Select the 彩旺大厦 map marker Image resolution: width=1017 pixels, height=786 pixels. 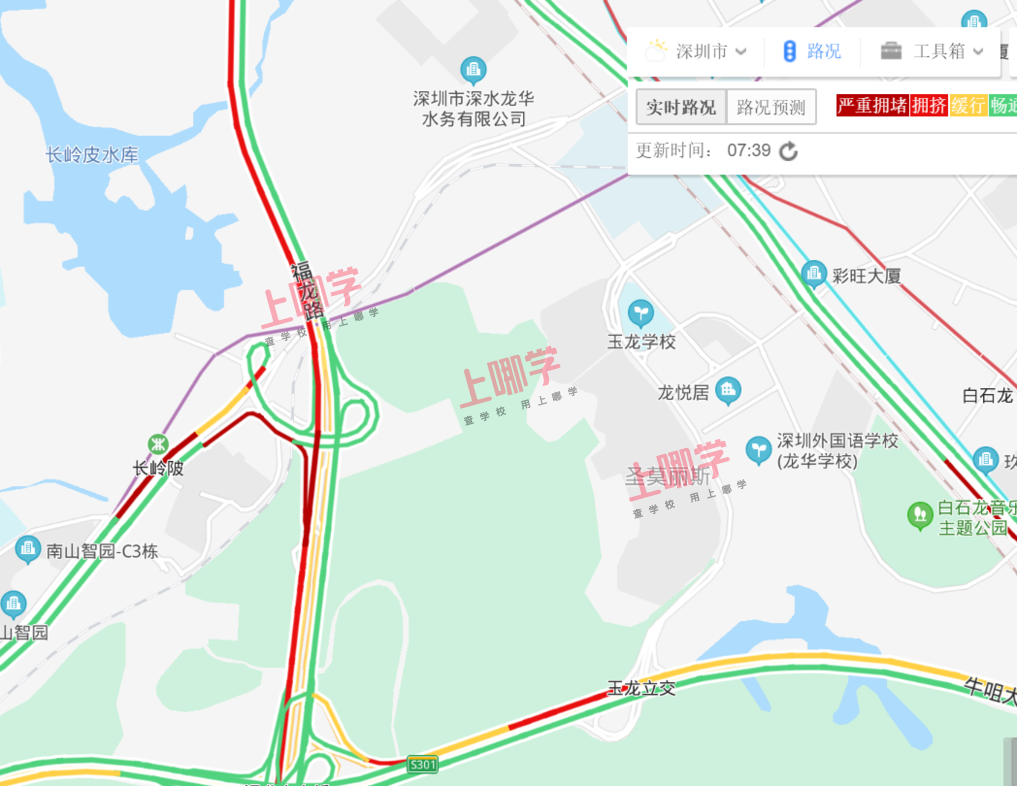(x=814, y=272)
